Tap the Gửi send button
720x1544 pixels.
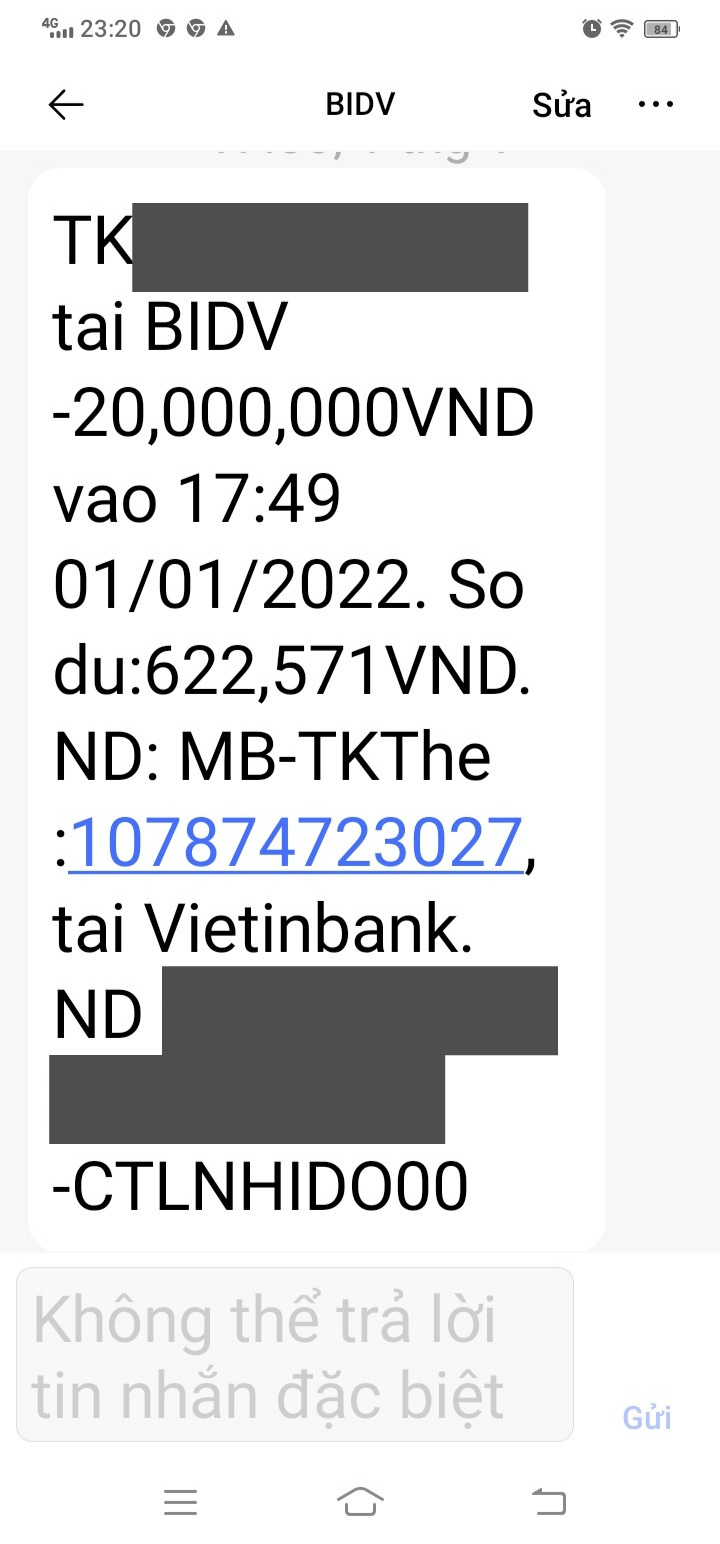(647, 1417)
